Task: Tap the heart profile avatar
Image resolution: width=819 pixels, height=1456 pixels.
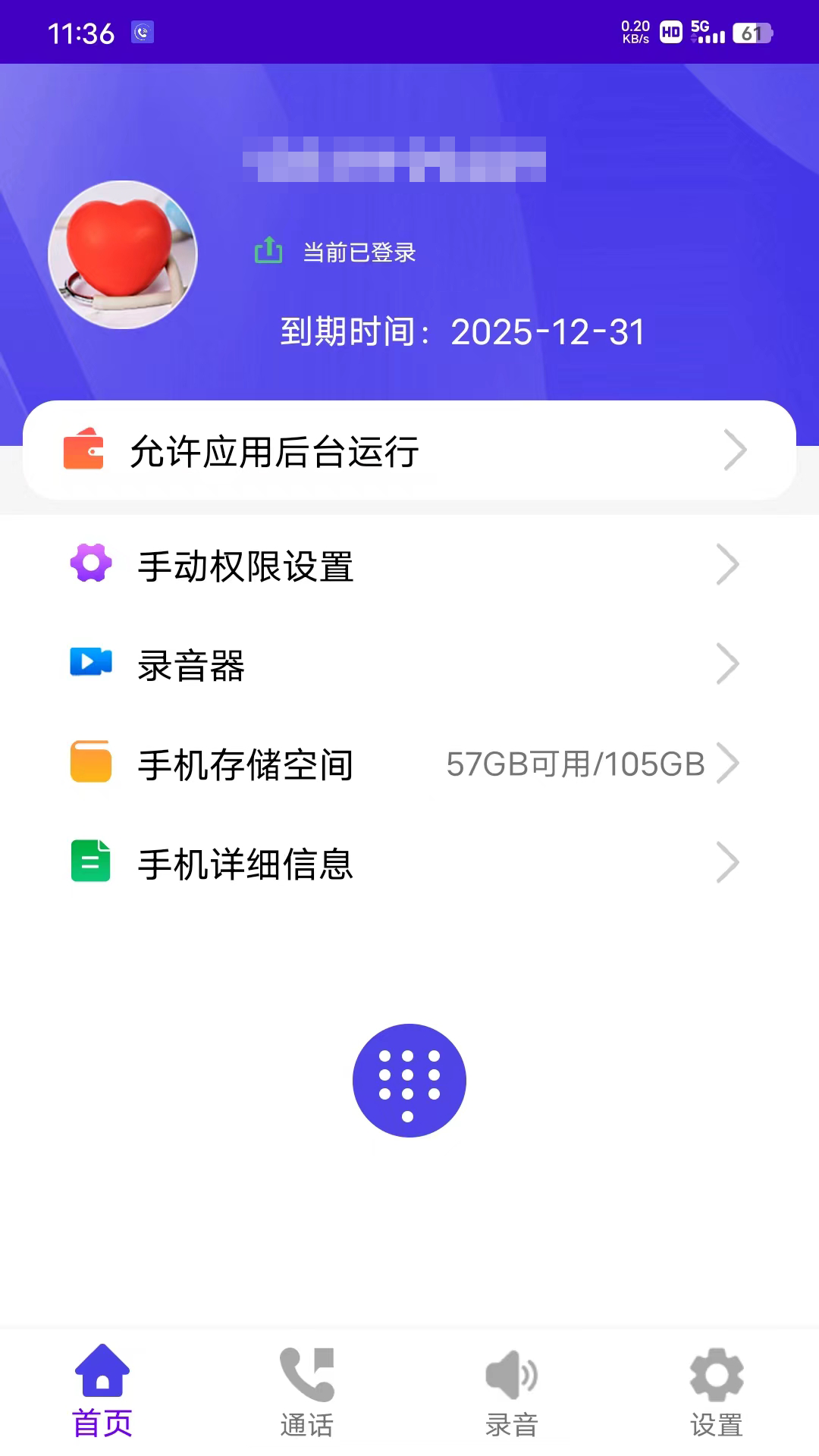Action: coord(123,255)
